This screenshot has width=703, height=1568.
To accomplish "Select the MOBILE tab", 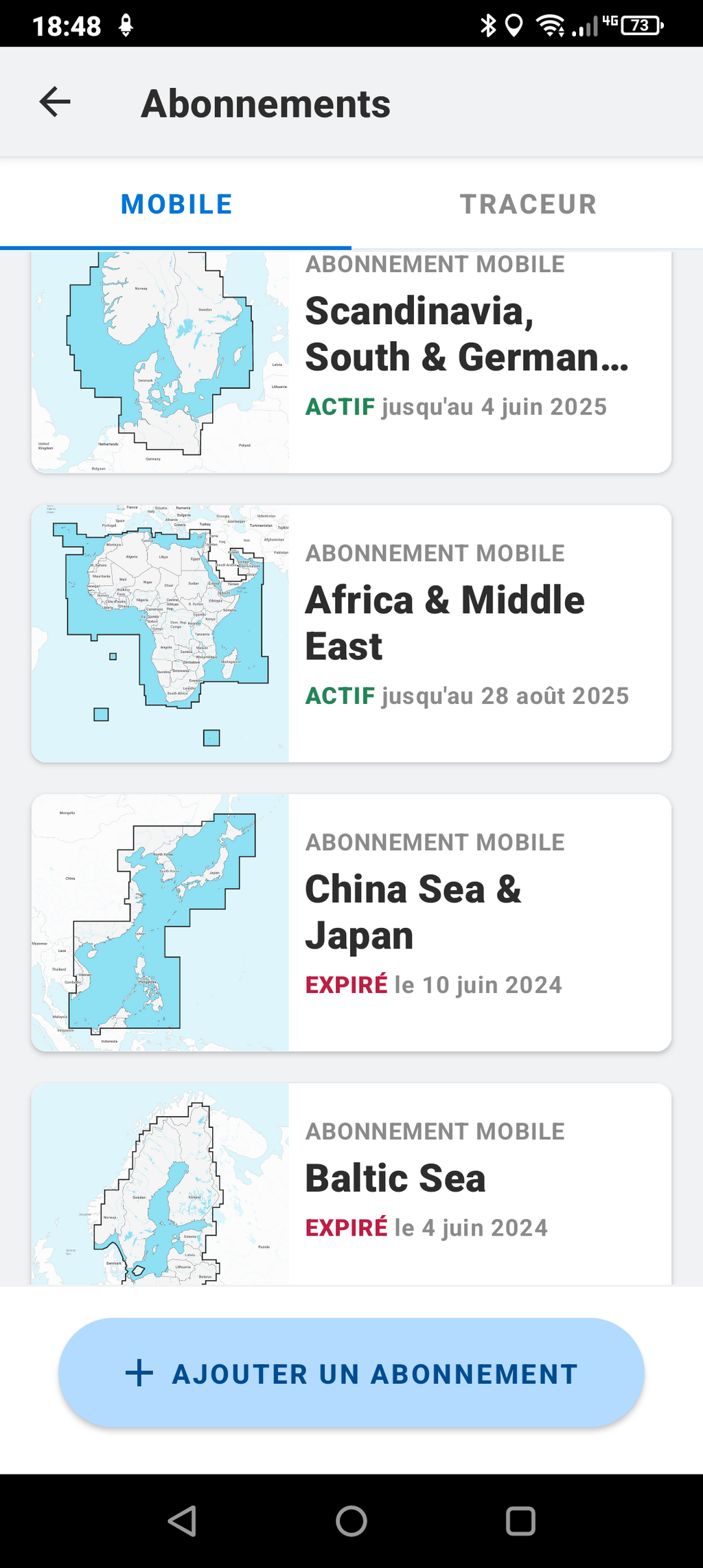I will (x=176, y=204).
